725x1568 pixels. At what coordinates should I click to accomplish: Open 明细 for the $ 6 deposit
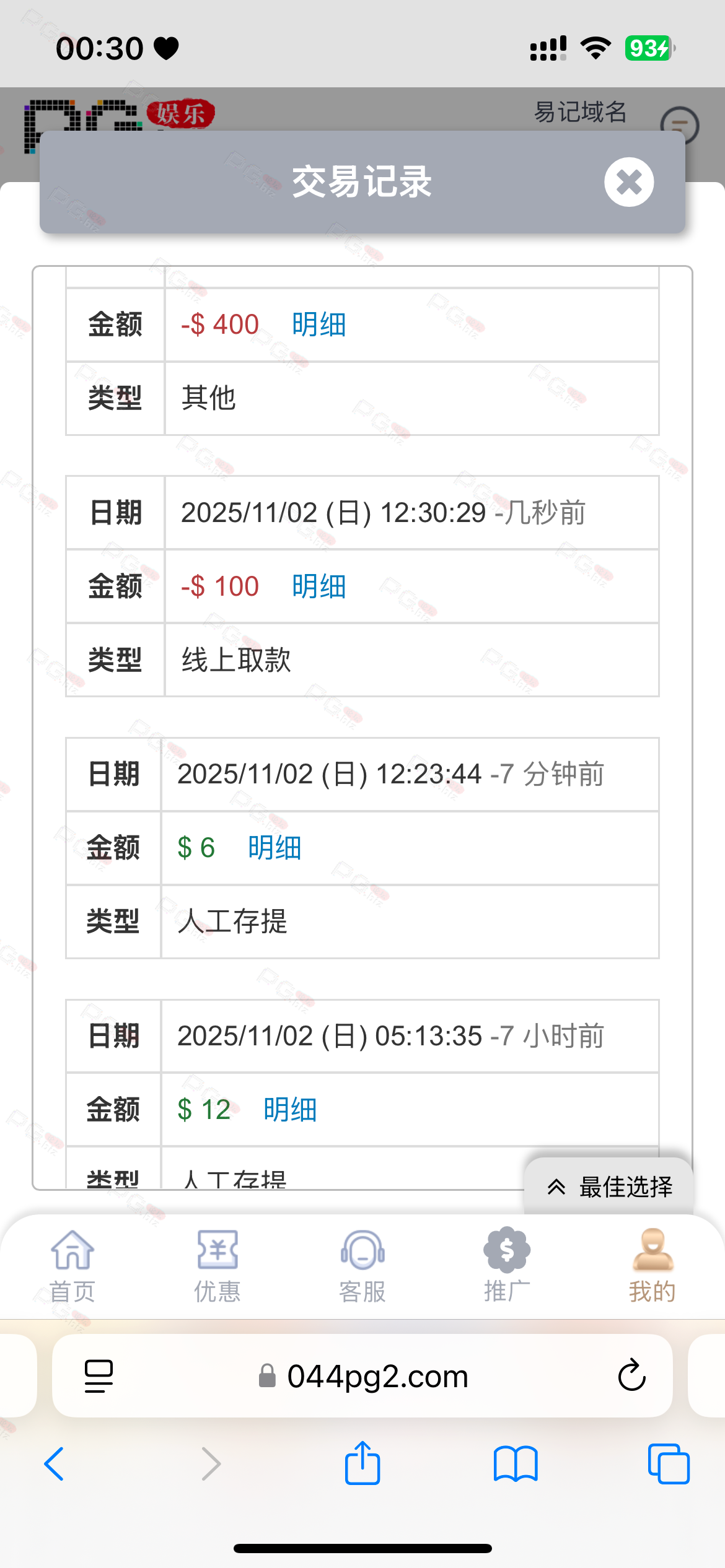(274, 848)
